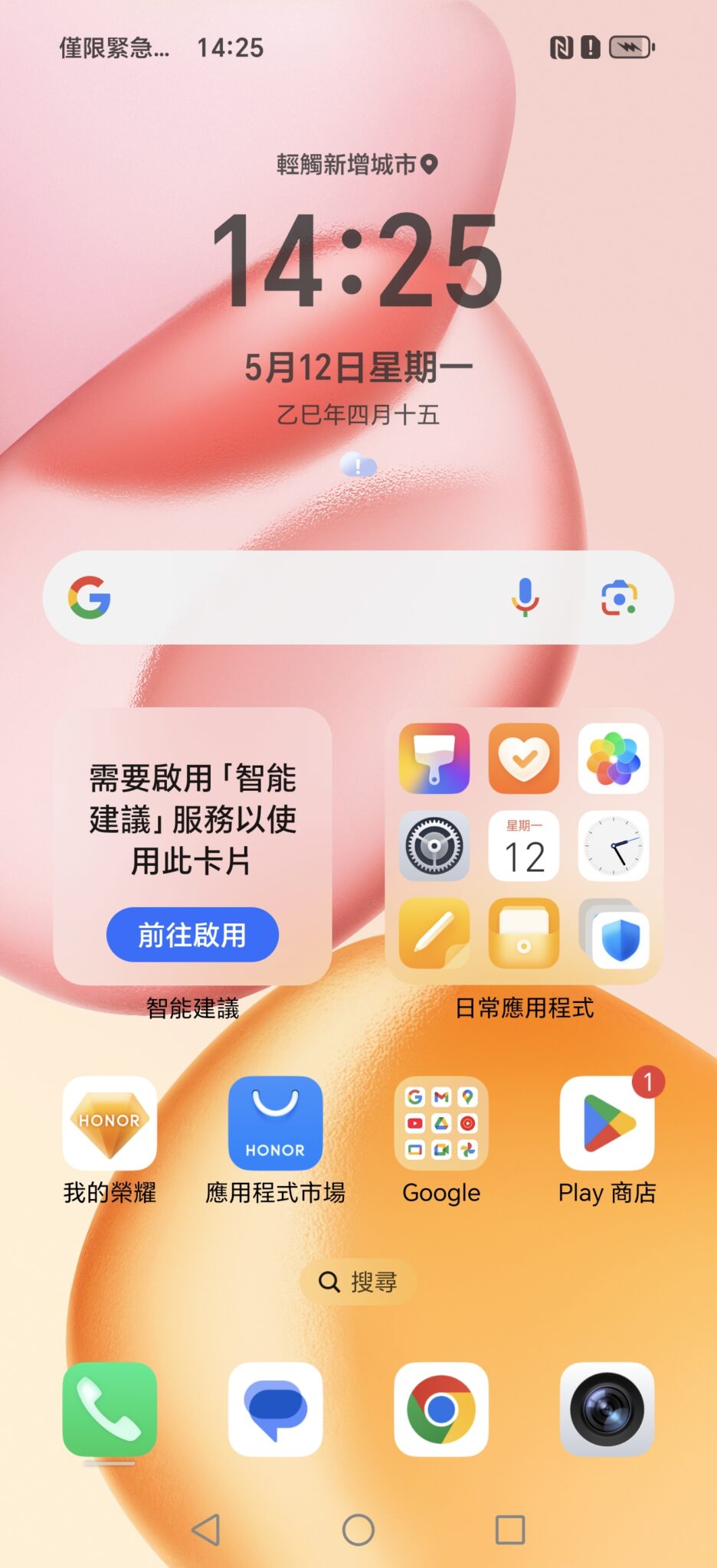
Task: Launch Chrome browser from the dock
Action: click(x=441, y=1409)
